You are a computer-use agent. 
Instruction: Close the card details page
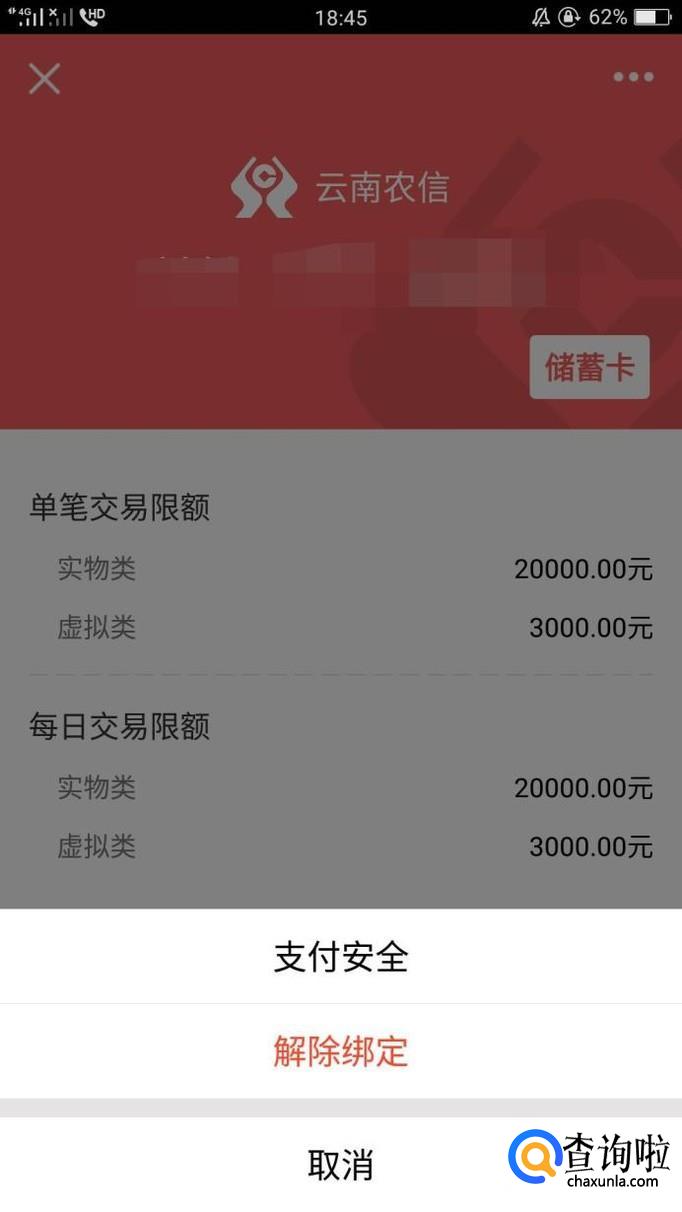coord(44,78)
